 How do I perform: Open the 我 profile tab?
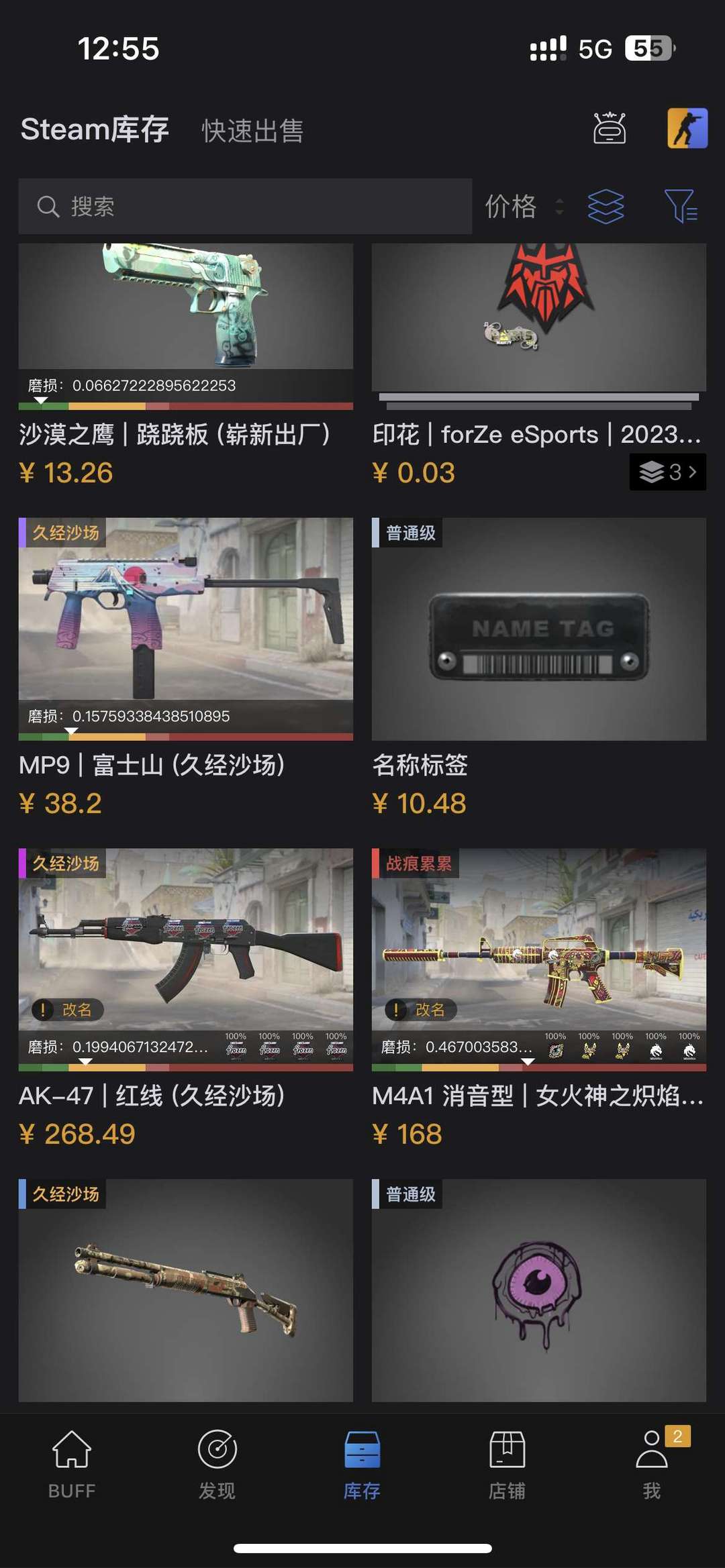click(652, 1465)
